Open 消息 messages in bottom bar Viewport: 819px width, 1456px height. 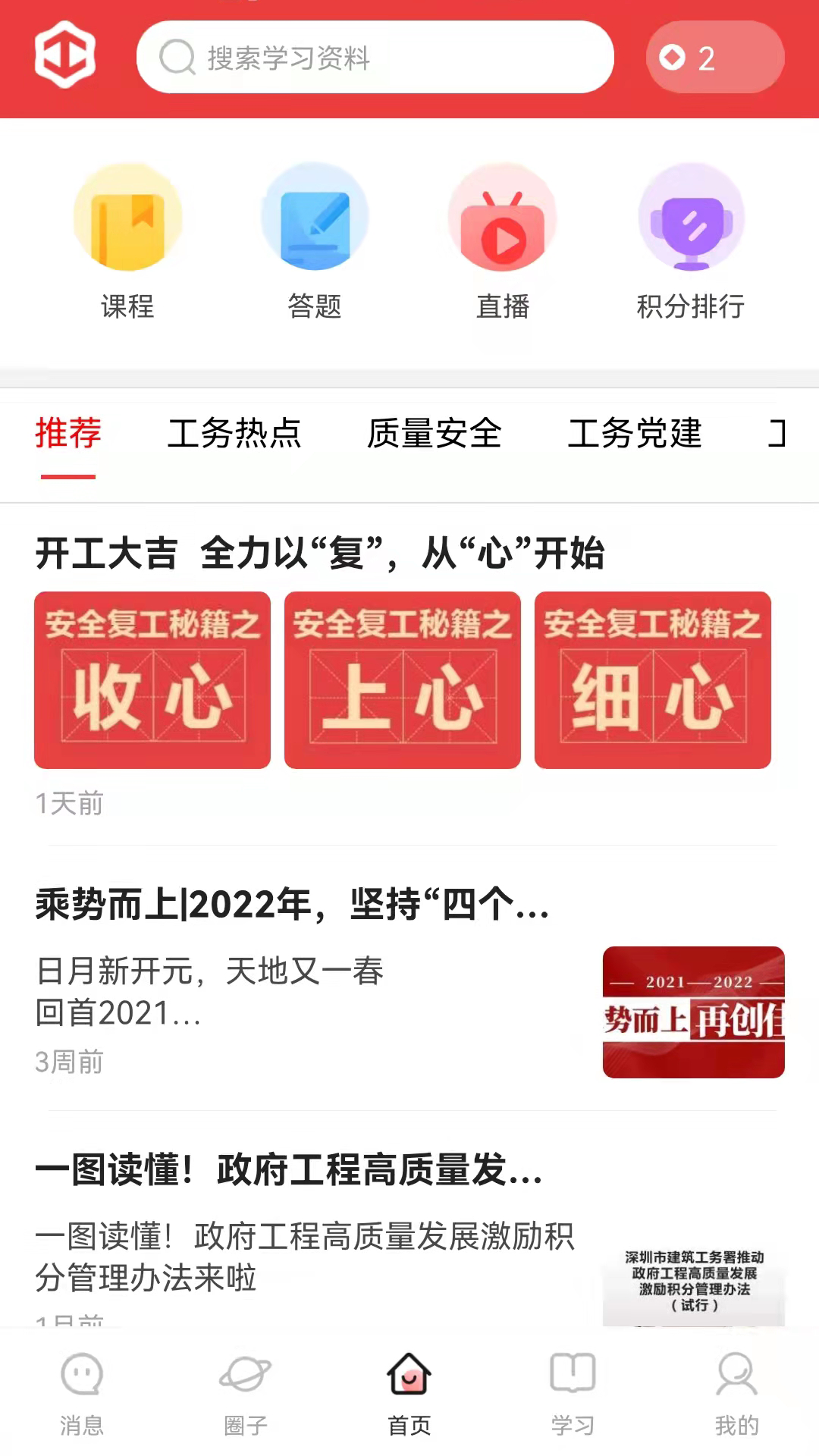pyautogui.click(x=82, y=1395)
